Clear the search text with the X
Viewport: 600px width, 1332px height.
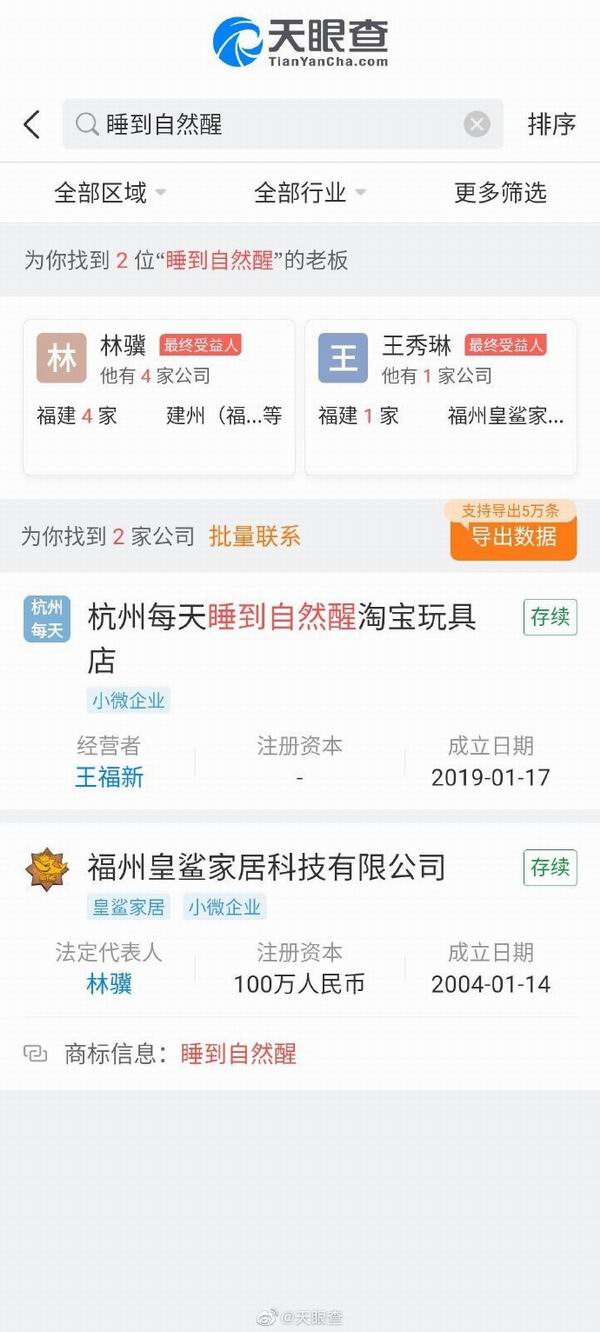[x=477, y=124]
